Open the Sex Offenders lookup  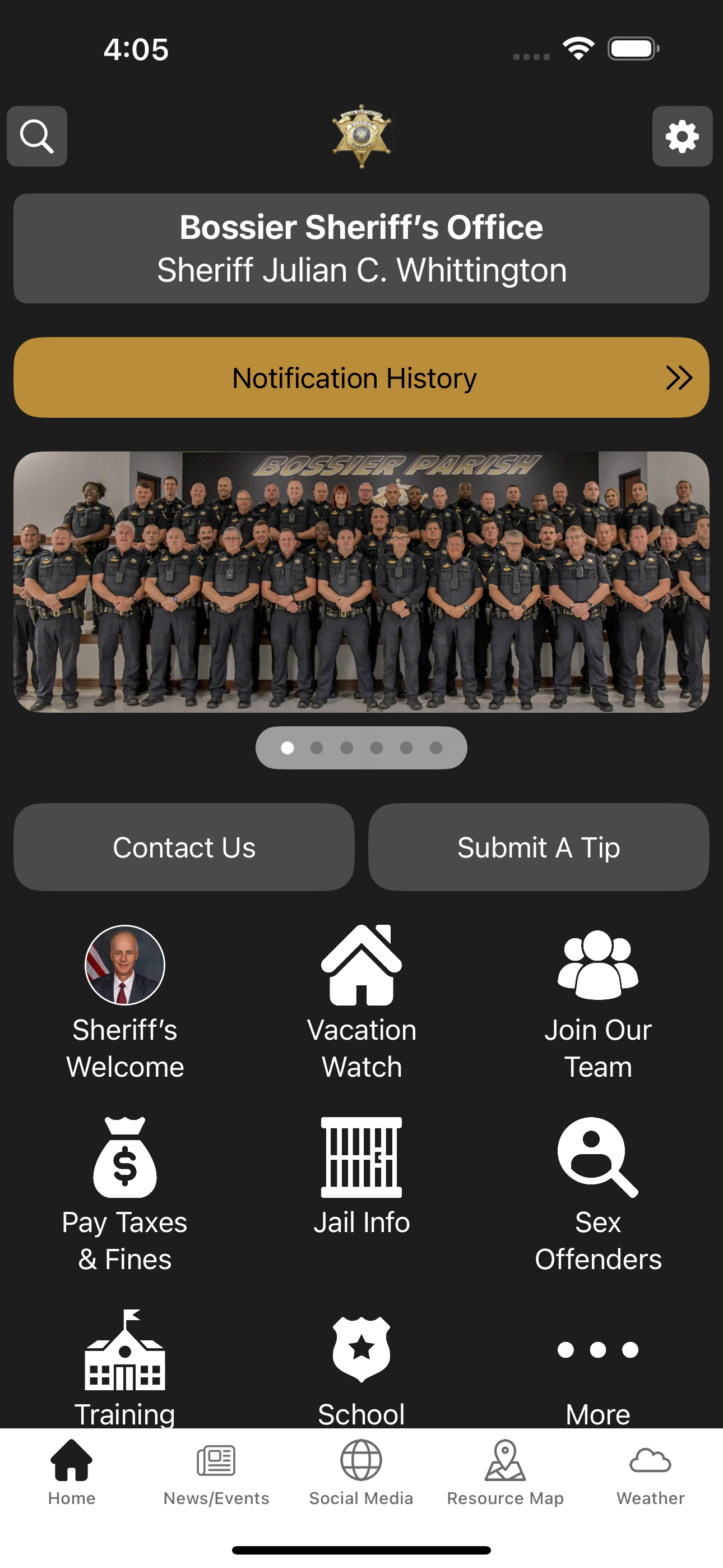pos(598,1175)
